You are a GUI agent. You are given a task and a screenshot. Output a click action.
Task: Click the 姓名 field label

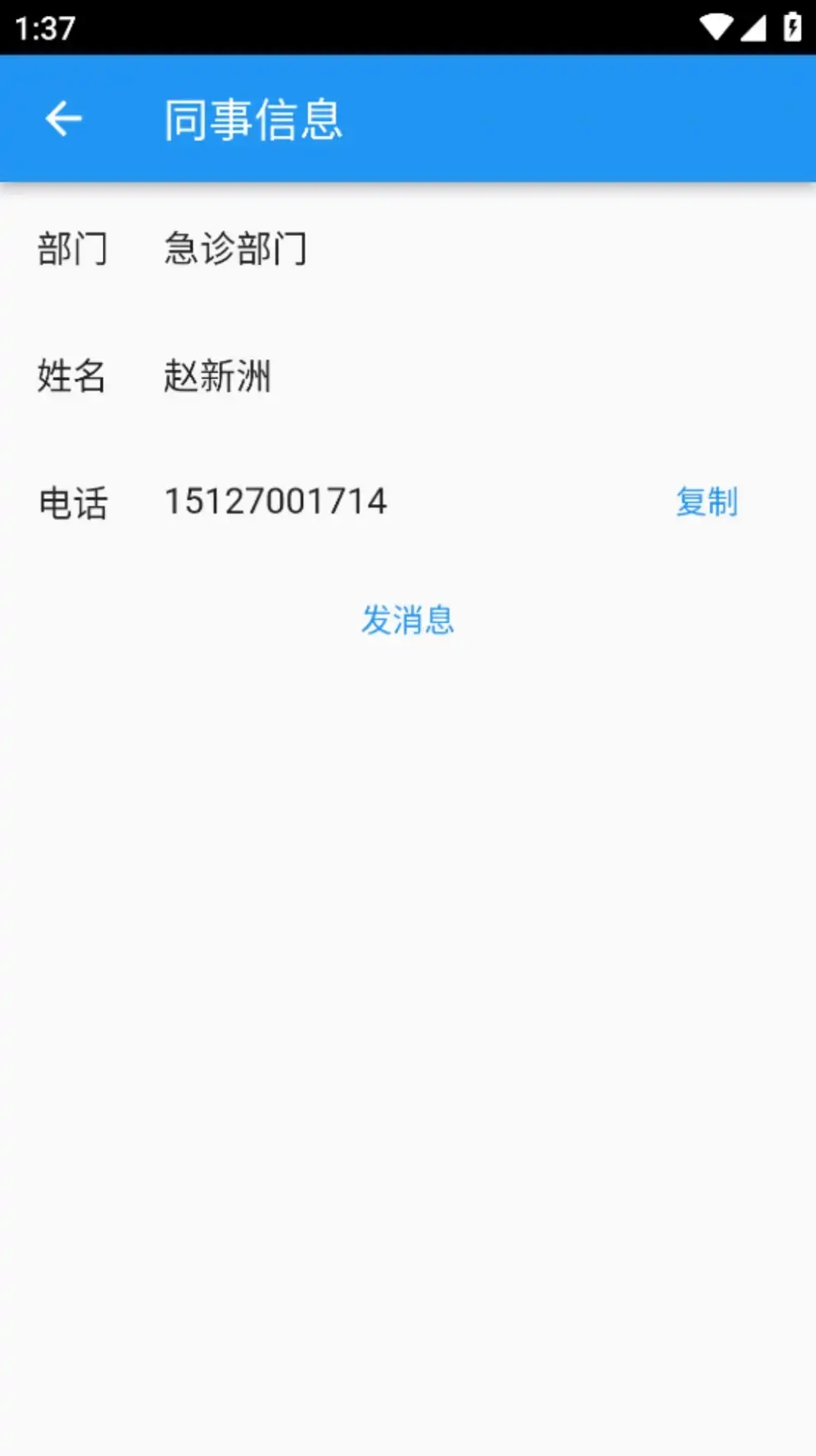(x=71, y=375)
